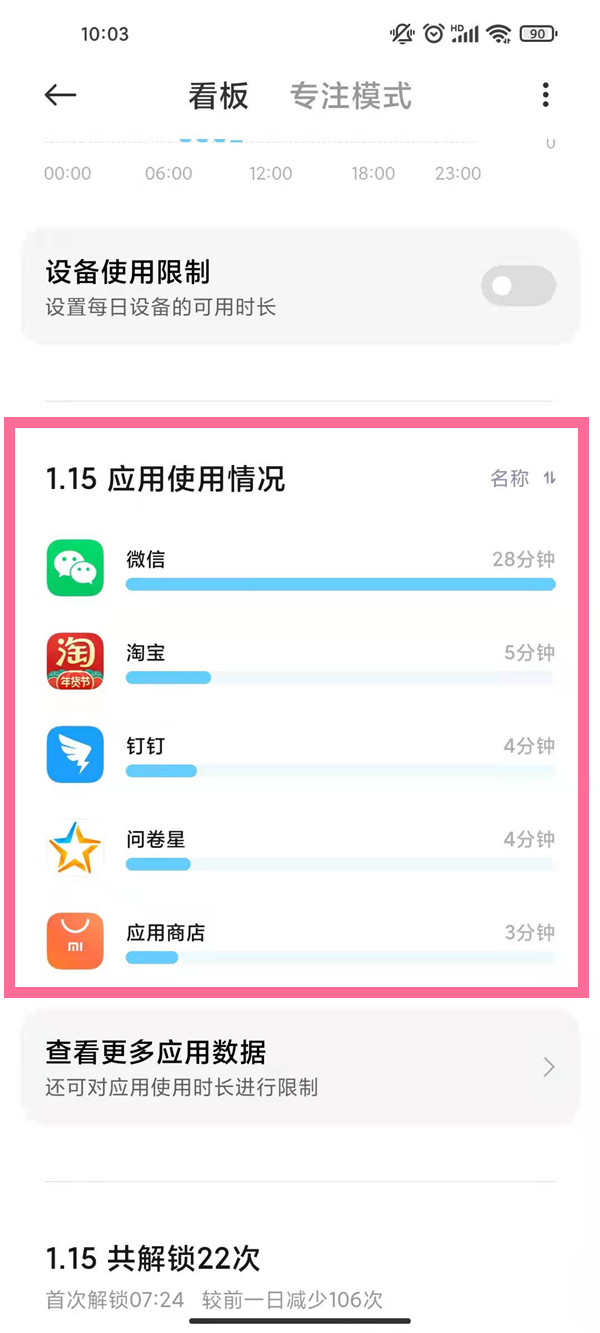Switch to the 专注模式 tab
600x1333 pixels.
pos(350,96)
